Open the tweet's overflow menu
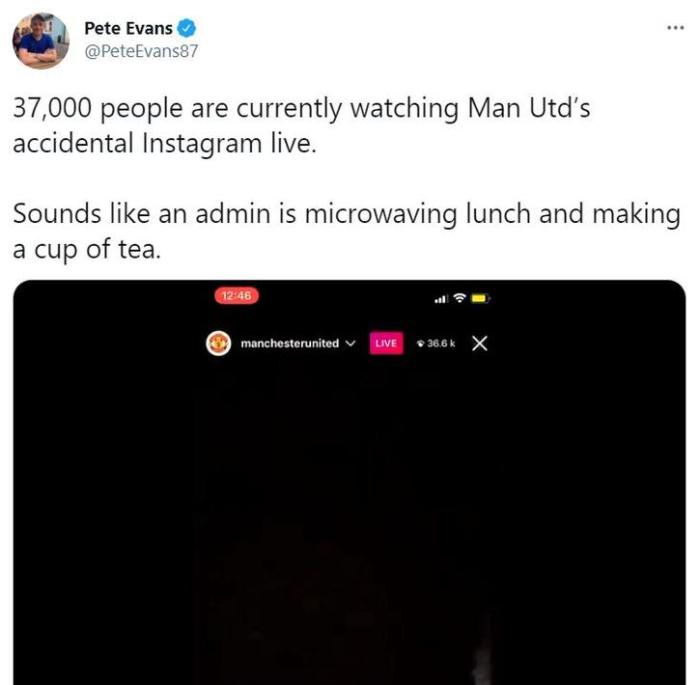This screenshot has height=685, width=700. 675,27
